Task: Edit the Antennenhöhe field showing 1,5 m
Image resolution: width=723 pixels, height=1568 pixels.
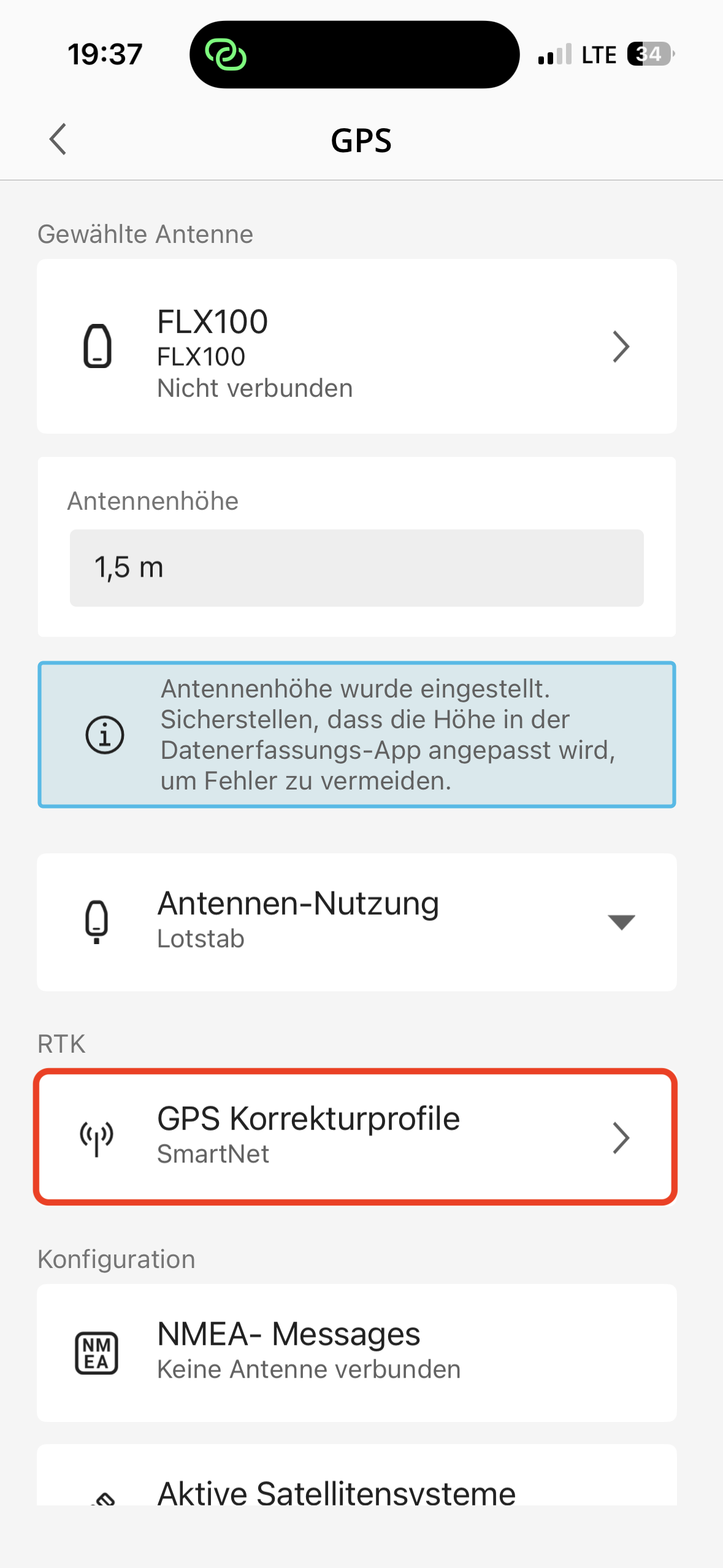Action: pyautogui.click(x=356, y=567)
